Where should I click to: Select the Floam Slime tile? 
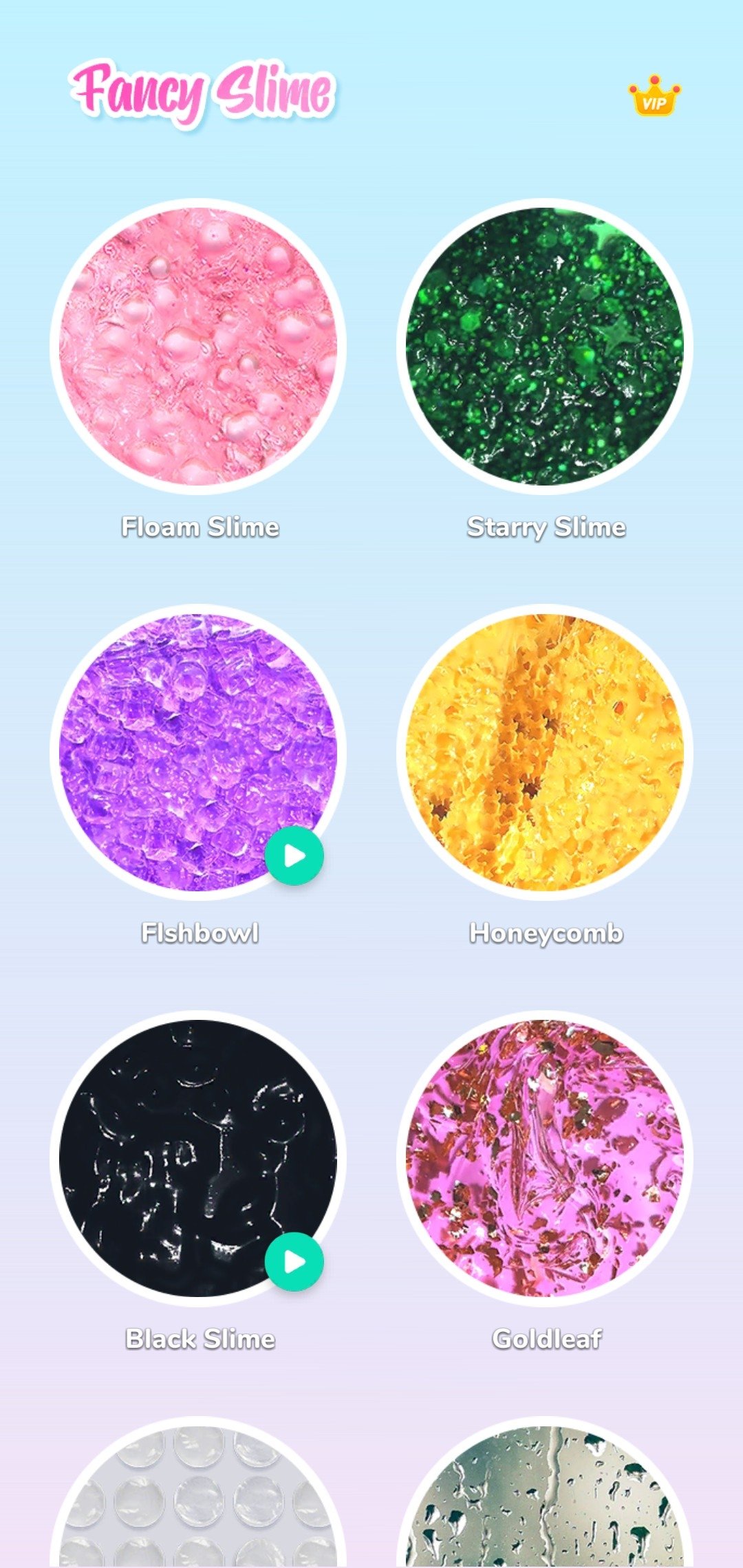click(198, 346)
